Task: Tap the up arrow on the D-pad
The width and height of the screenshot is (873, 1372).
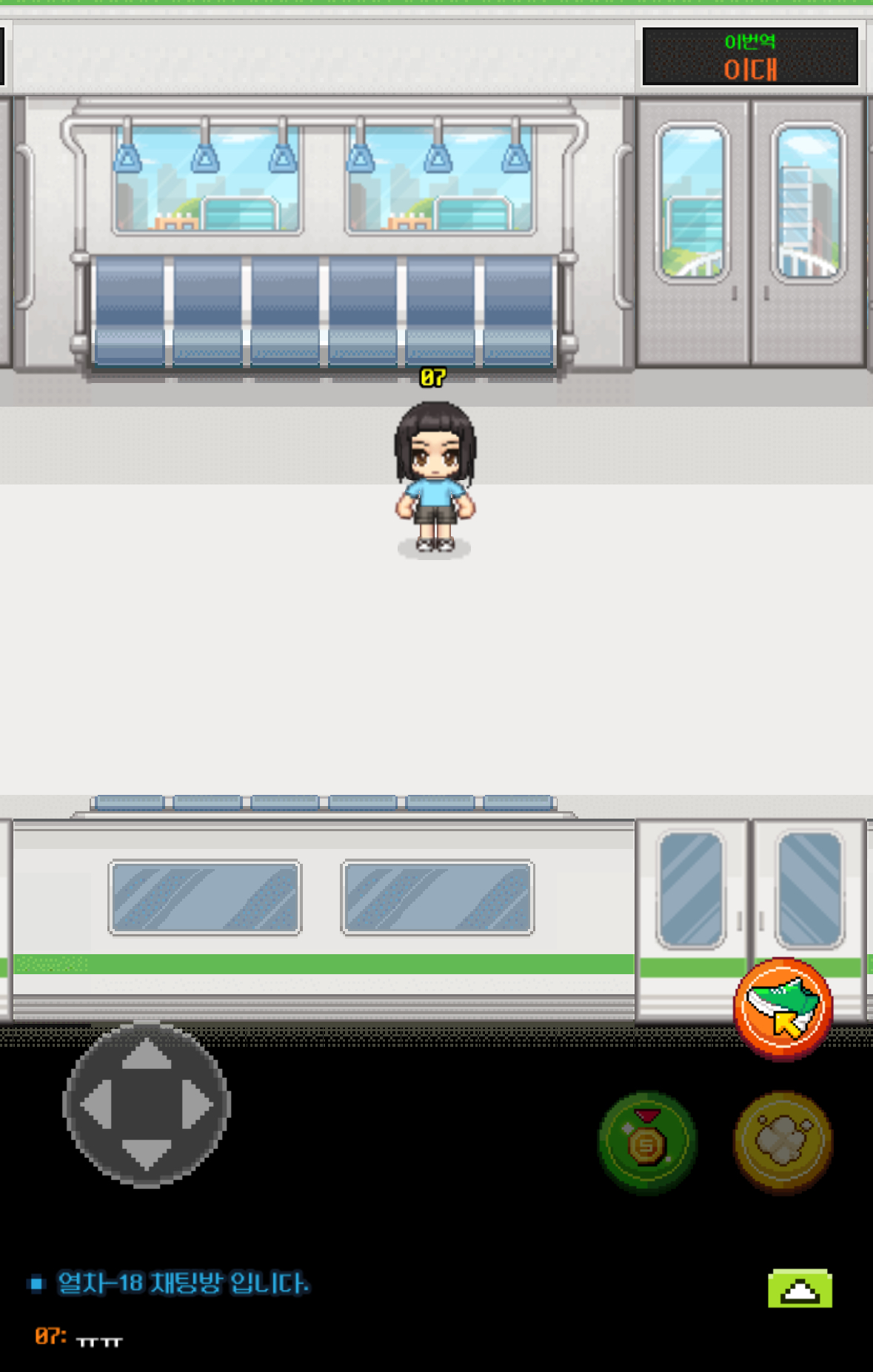Action: [146, 1054]
